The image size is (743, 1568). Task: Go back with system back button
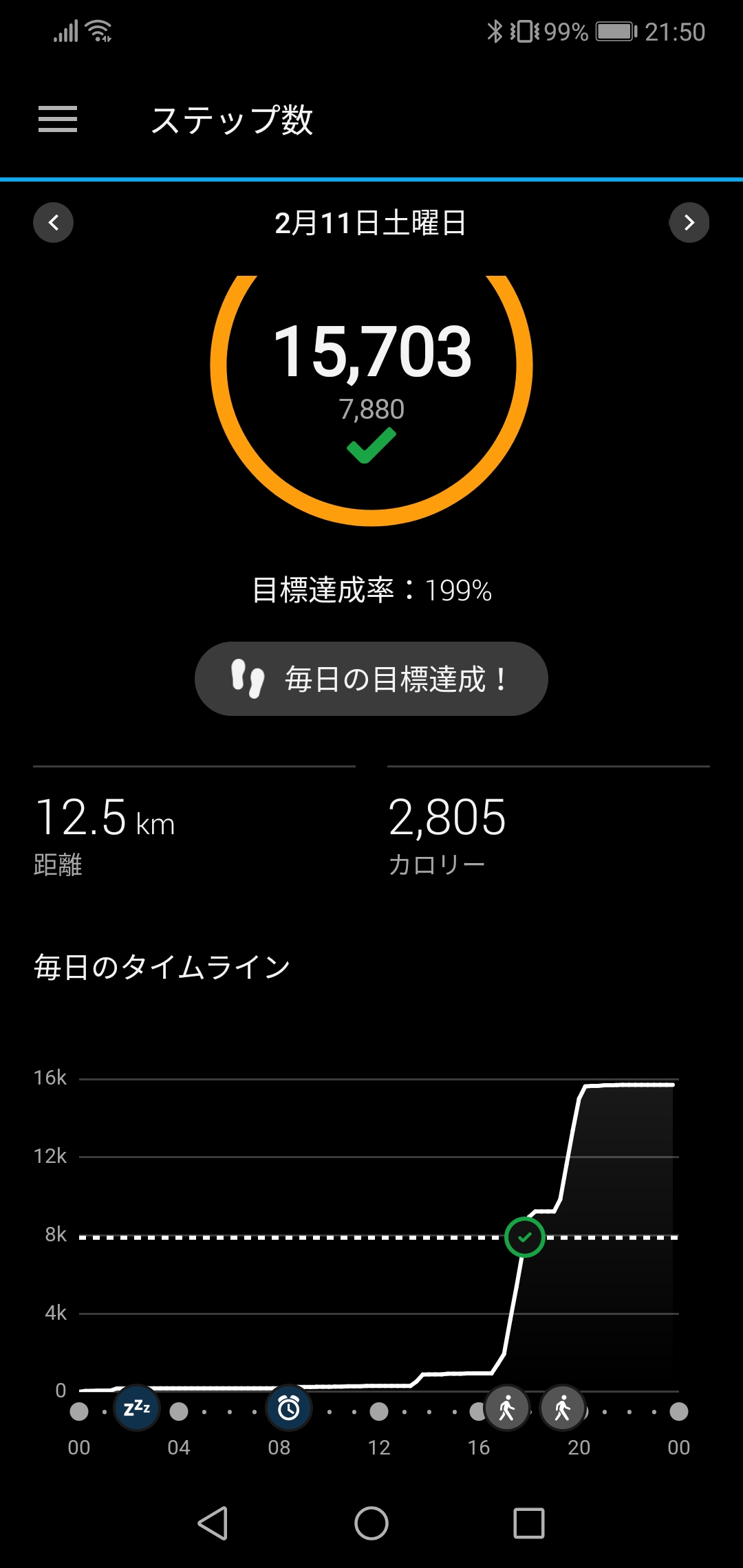(213, 1523)
